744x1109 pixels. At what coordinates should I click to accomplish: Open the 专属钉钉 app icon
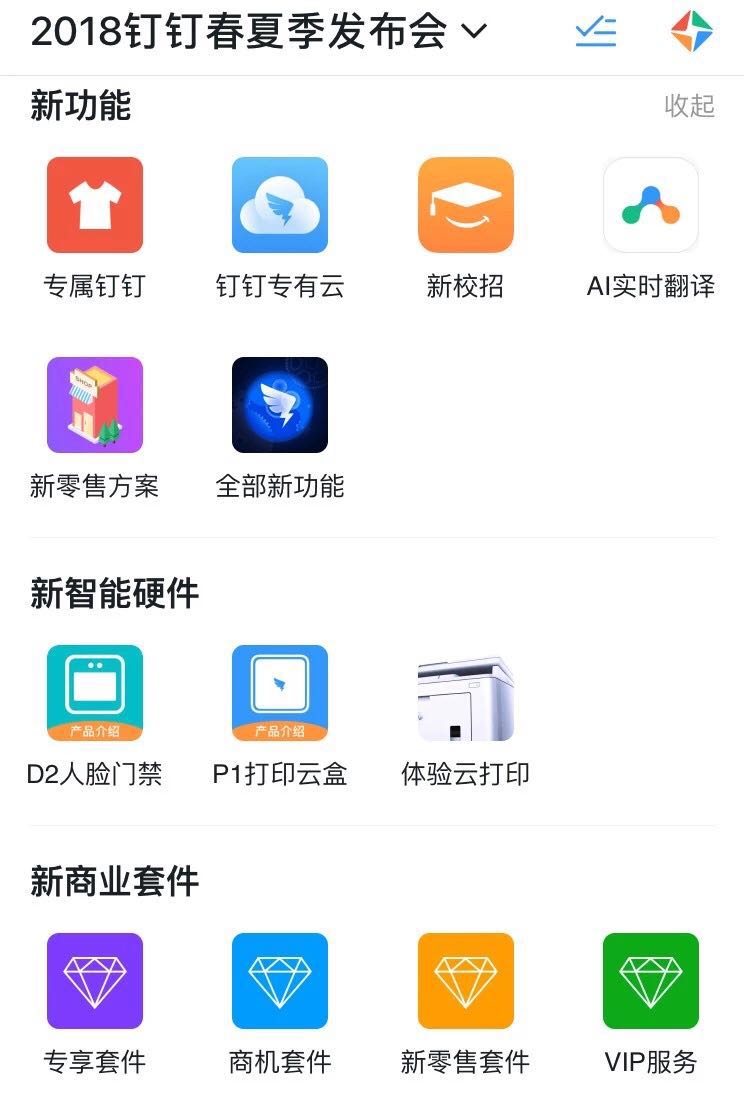[x=95, y=205]
